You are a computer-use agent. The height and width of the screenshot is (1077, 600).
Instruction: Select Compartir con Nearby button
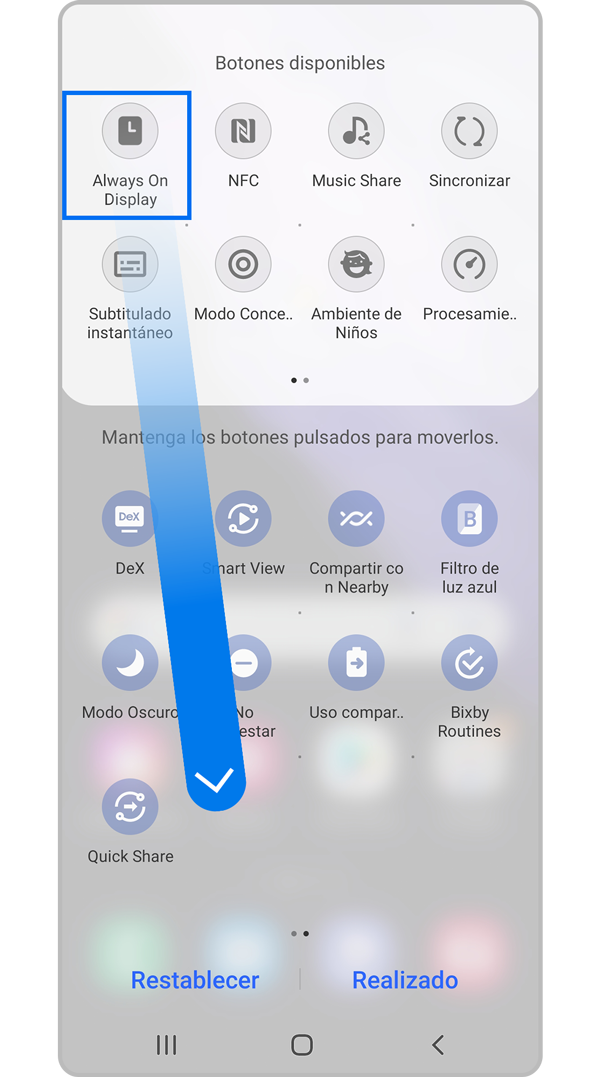[356, 519]
